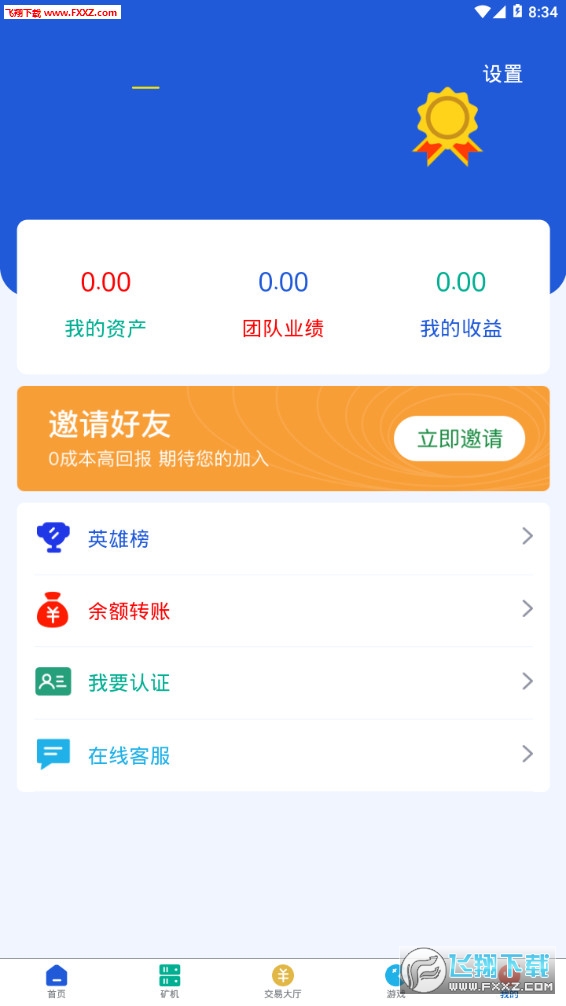The image size is (566, 1006).
Task: View 团队业绩 details
Action: [x=283, y=305]
